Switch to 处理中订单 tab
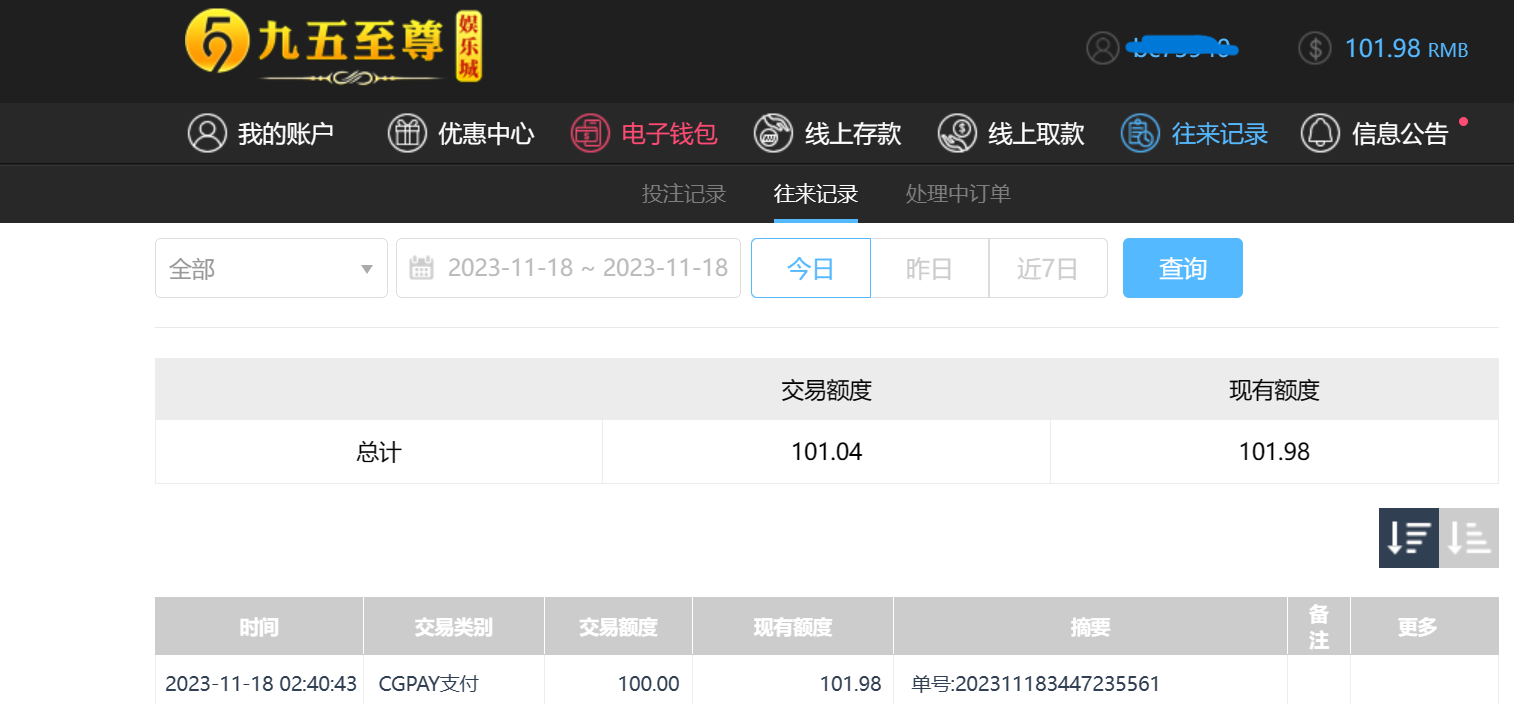This screenshot has width=1514, height=704. [958, 194]
